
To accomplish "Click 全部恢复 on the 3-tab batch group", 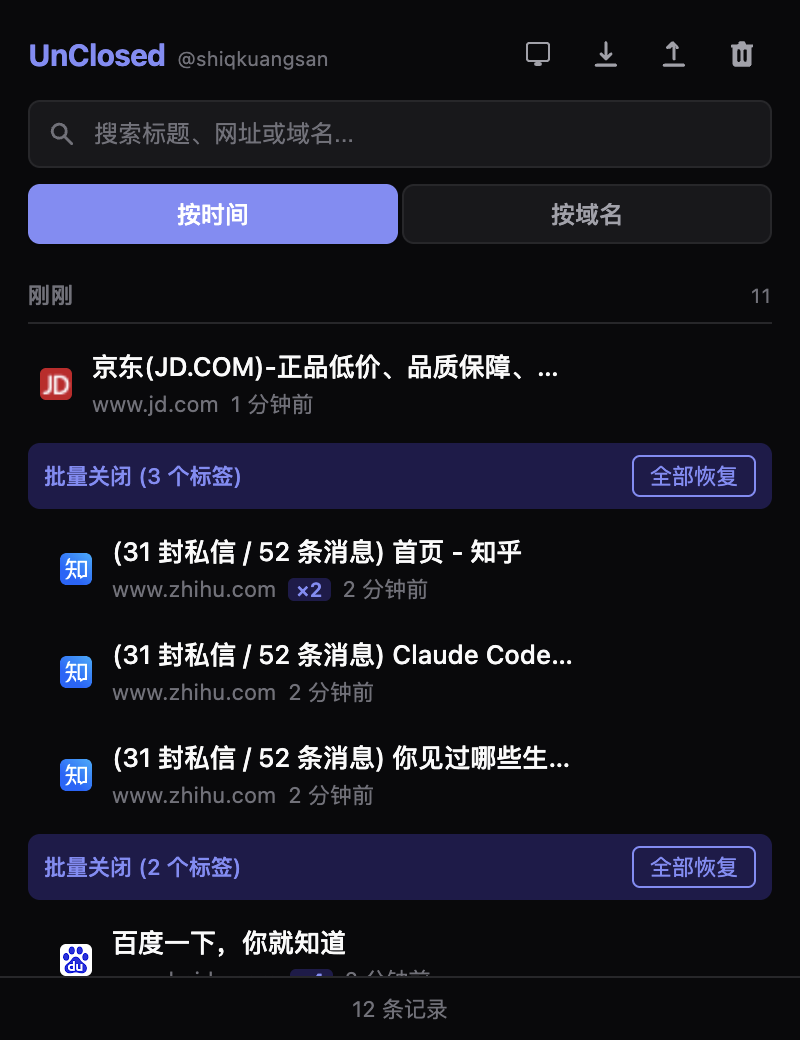I will [x=693, y=476].
